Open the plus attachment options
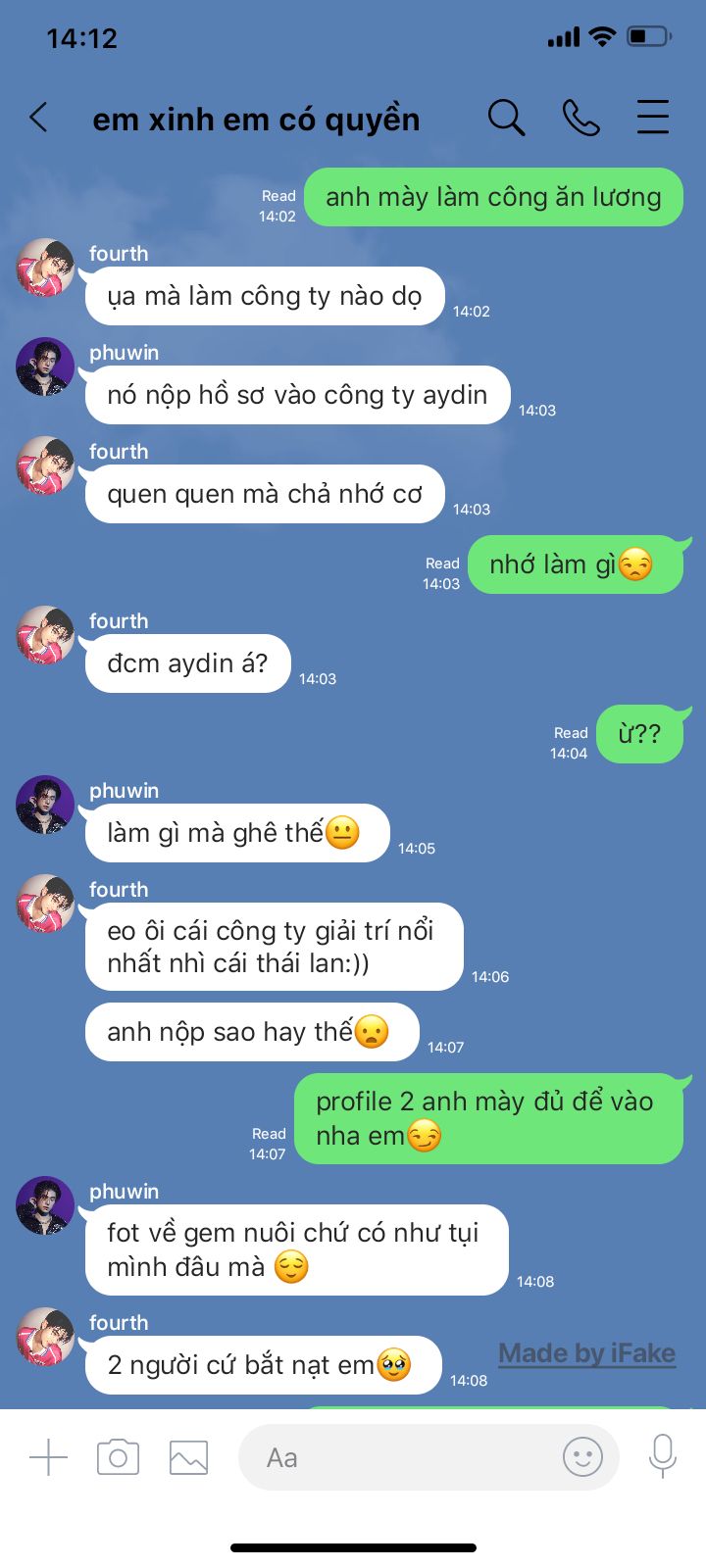 48,1457
